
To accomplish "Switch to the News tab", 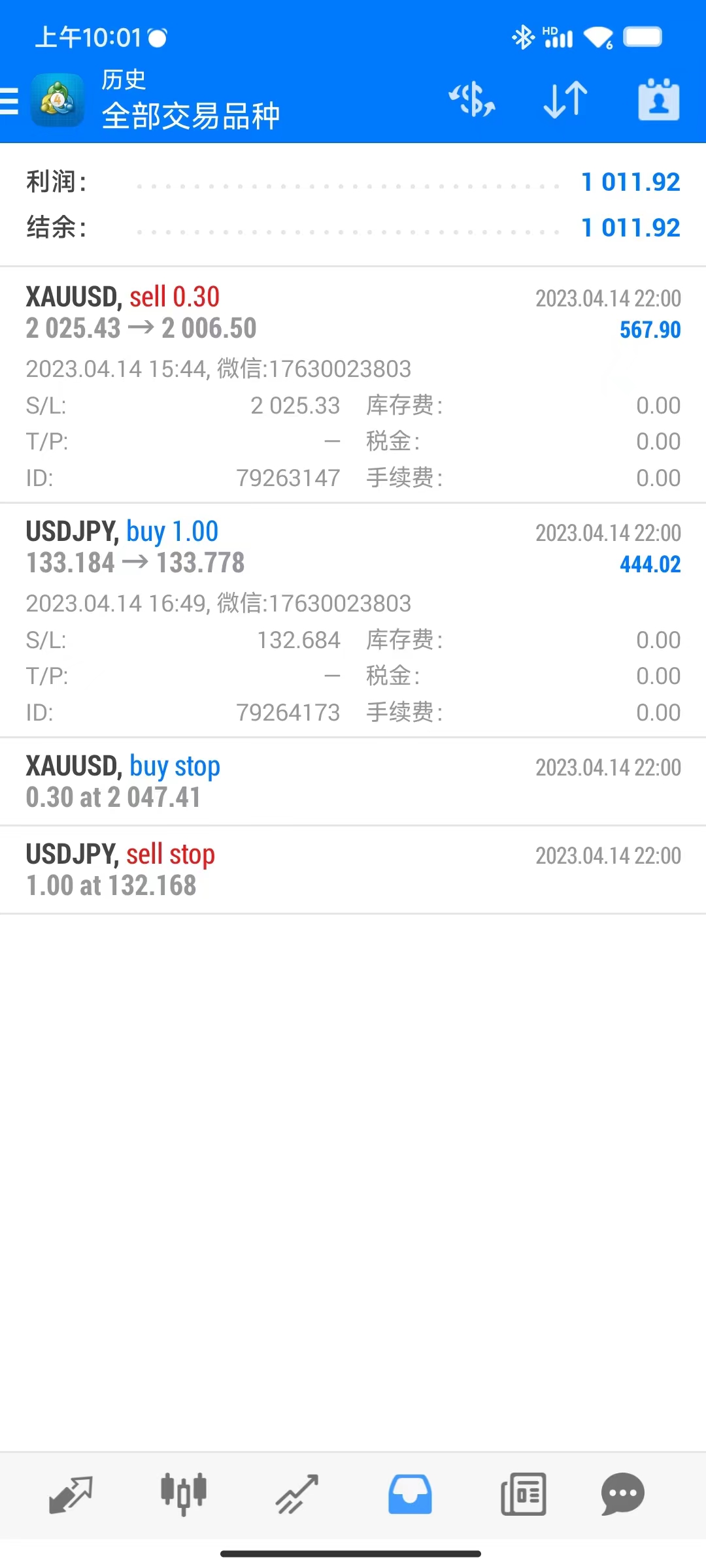I will click(x=523, y=1495).
